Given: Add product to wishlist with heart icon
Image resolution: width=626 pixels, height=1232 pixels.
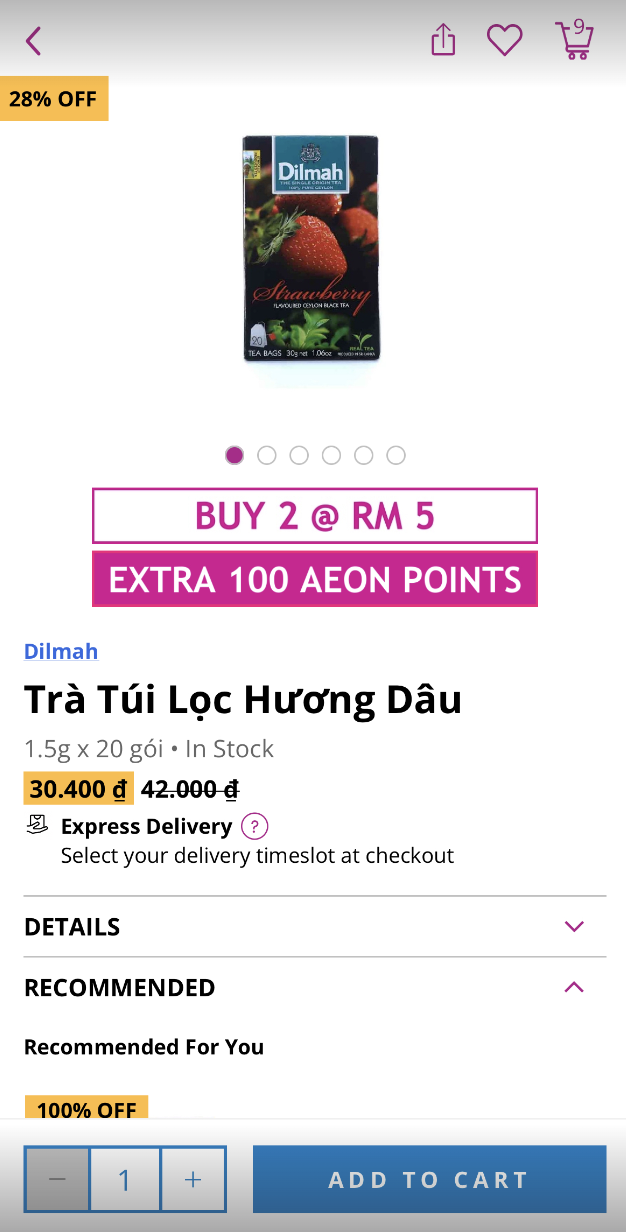Looking at the screenshot, I should click(x=505, y=40).
